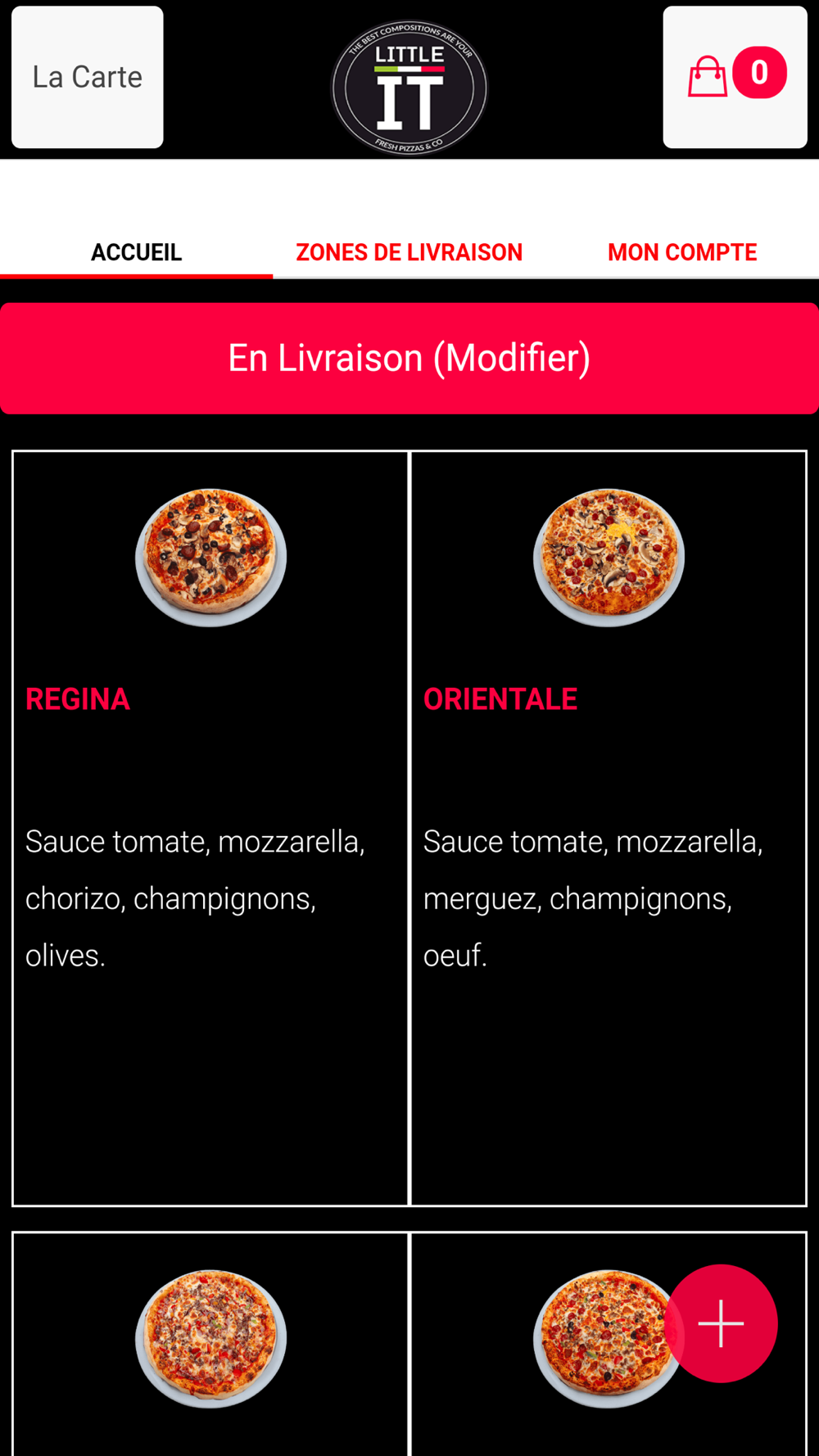
Task: Select the Regina pizza card
Action: click(210, 827)
